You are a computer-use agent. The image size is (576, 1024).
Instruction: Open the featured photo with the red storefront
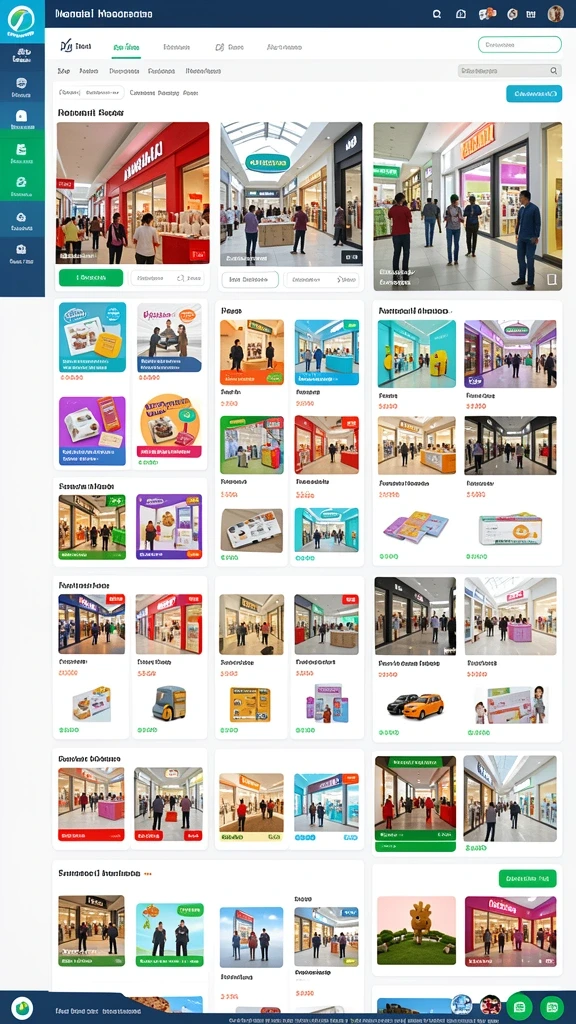click(133, 193)
